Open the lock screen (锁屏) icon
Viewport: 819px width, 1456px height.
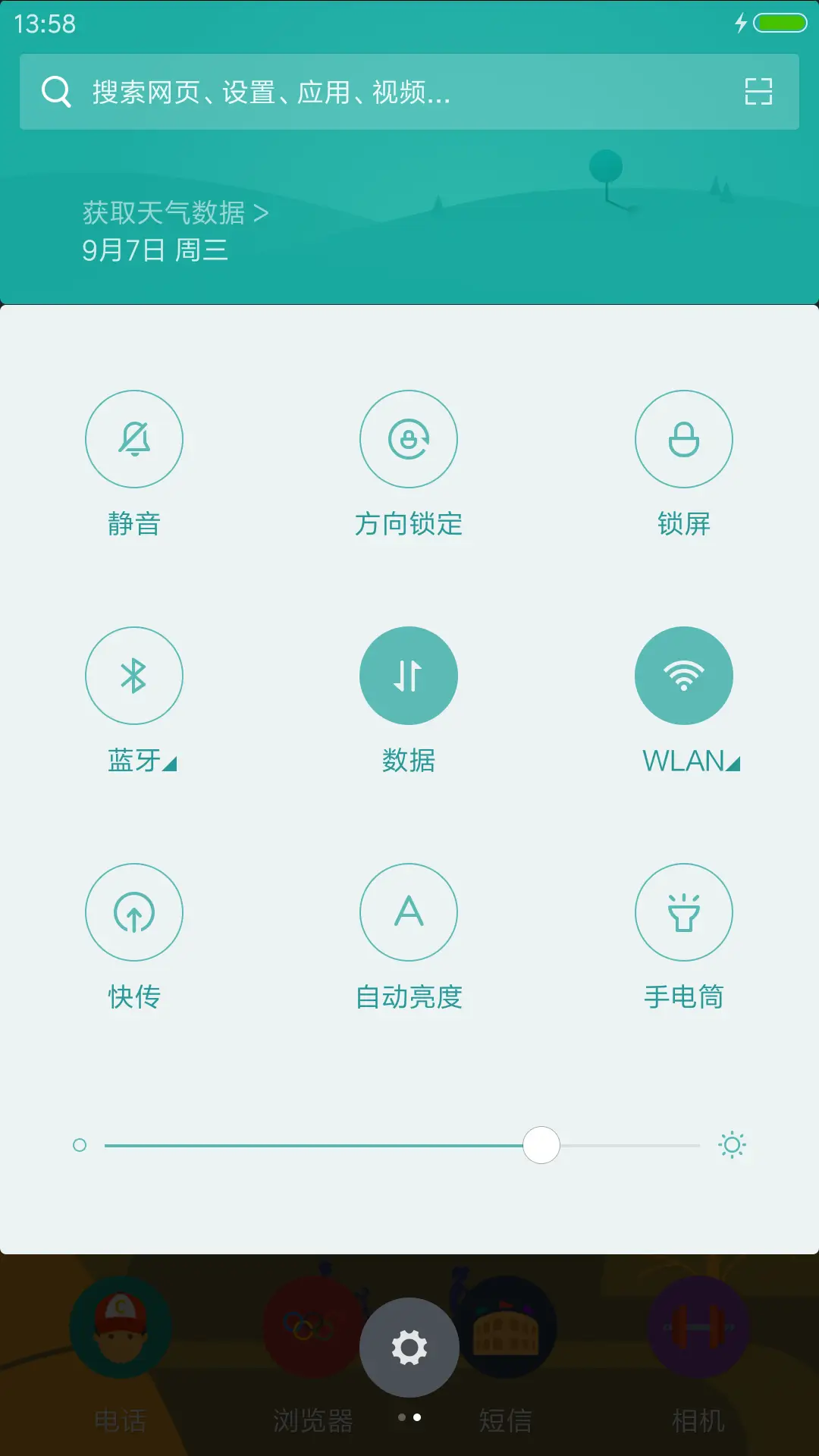(x=683, y=439)
